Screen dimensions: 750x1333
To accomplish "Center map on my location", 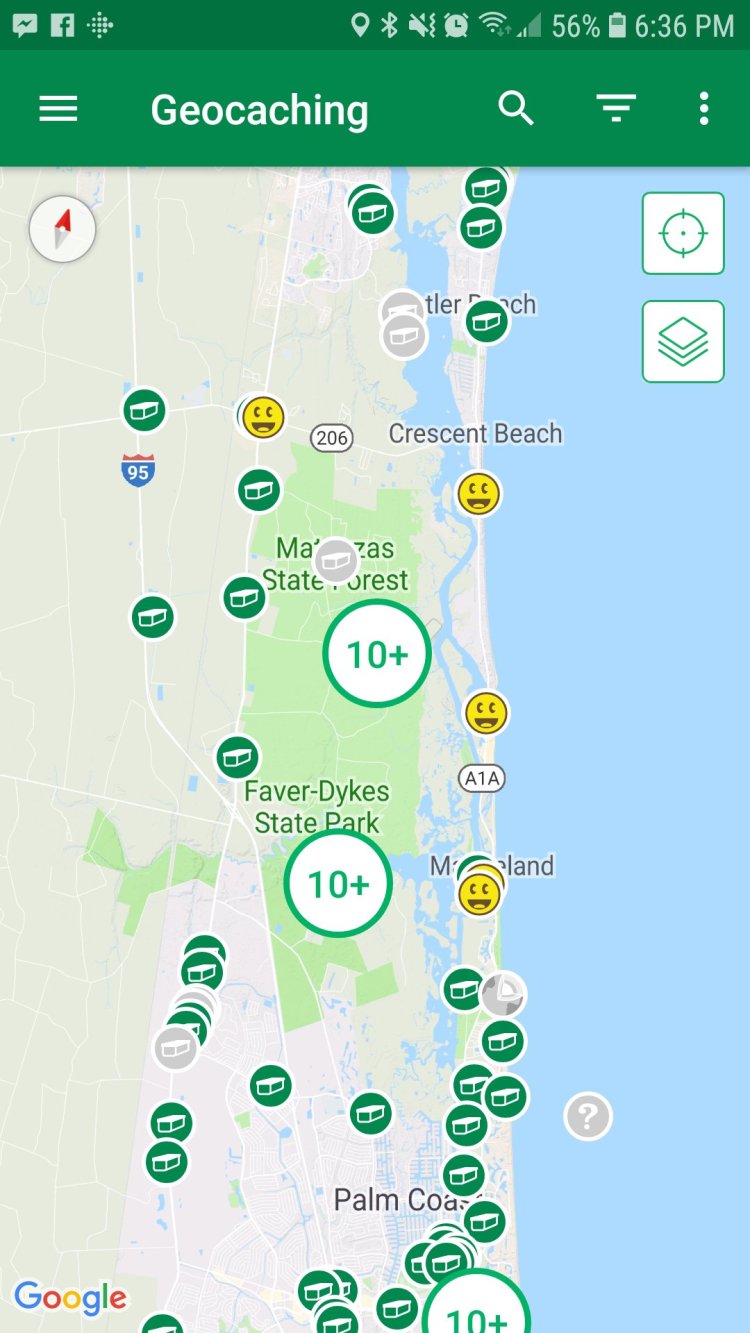I will pyautogui.click(x=683, y=233).
